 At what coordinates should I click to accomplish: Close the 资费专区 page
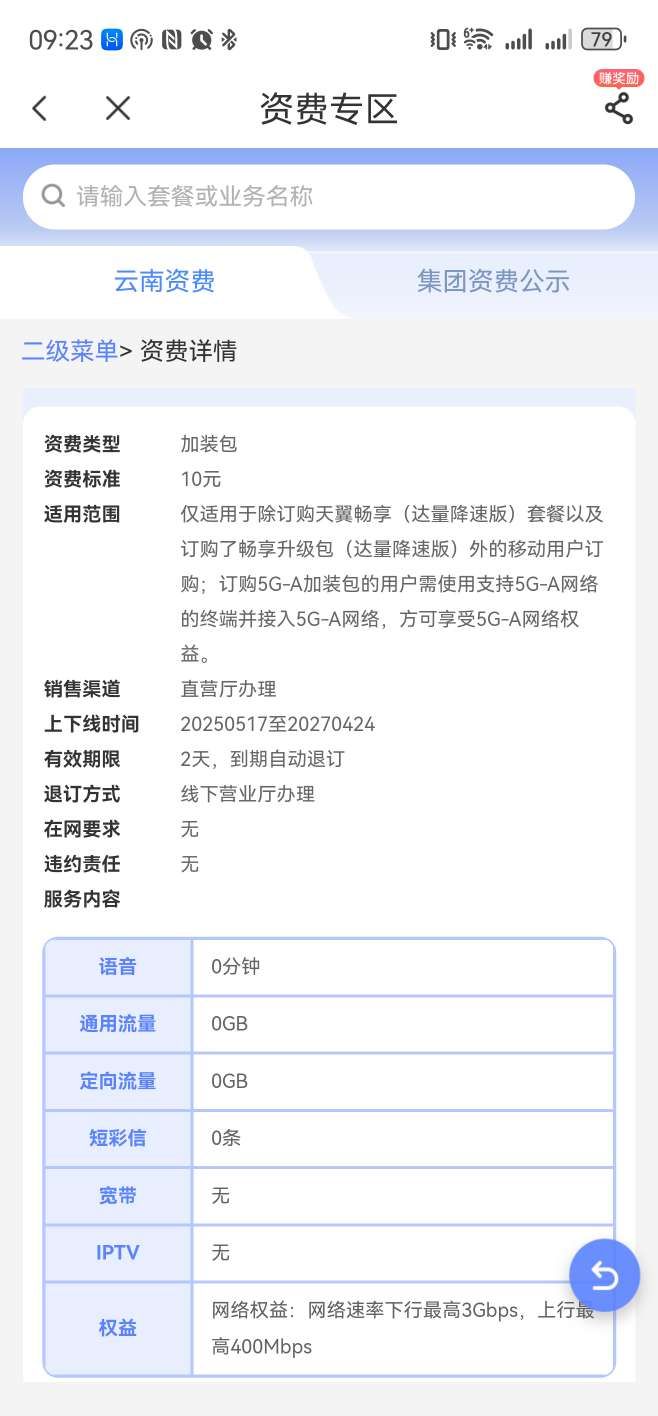pyautogui.click(x=118, y=108)
